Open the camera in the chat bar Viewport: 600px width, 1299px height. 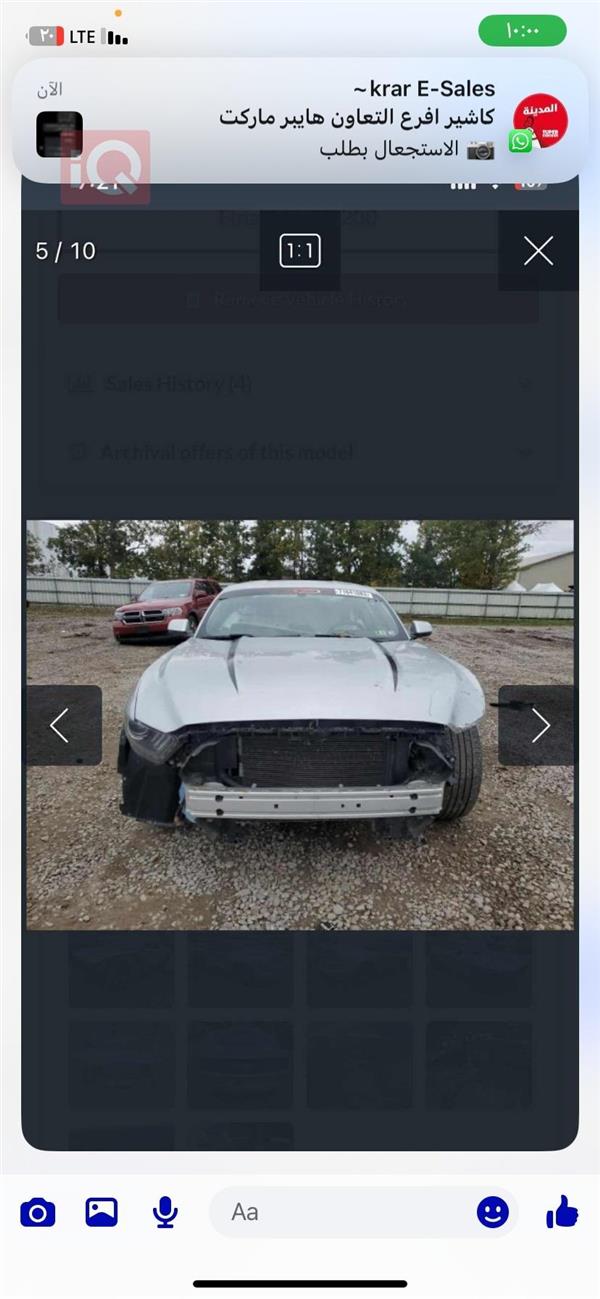coord(38,1213)
